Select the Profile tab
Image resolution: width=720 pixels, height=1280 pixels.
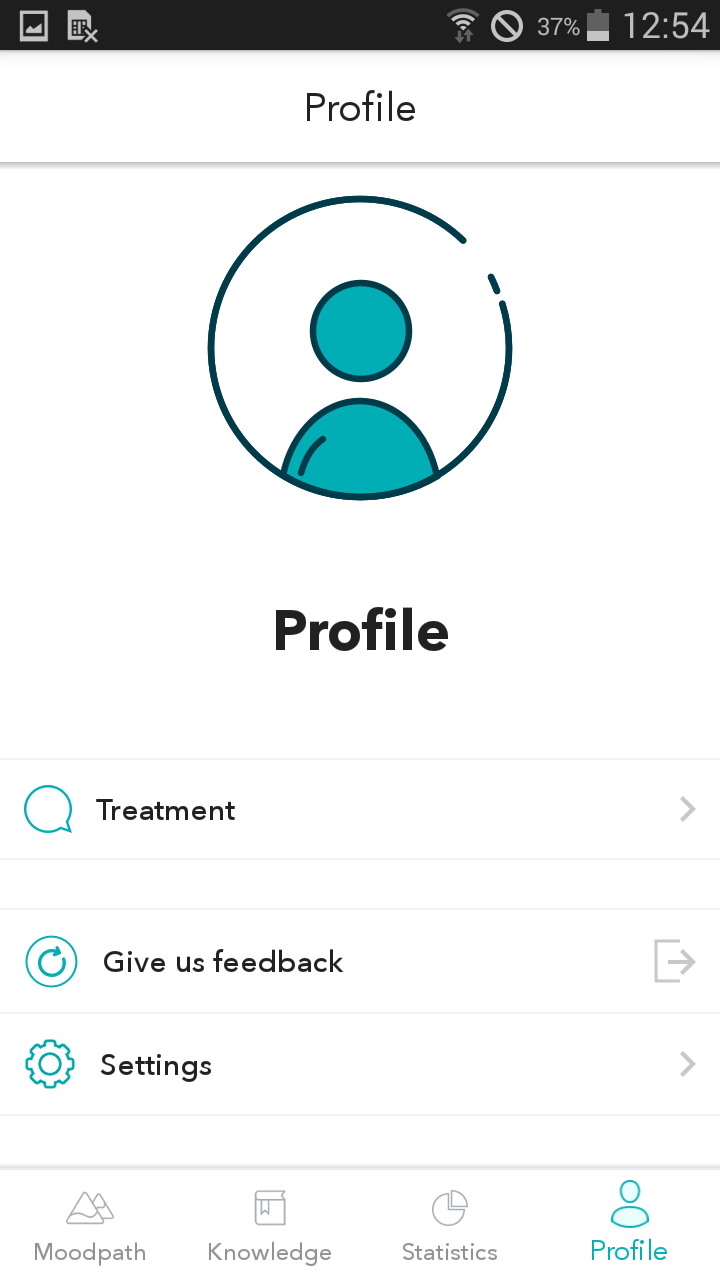click(x=630, y=1225)
